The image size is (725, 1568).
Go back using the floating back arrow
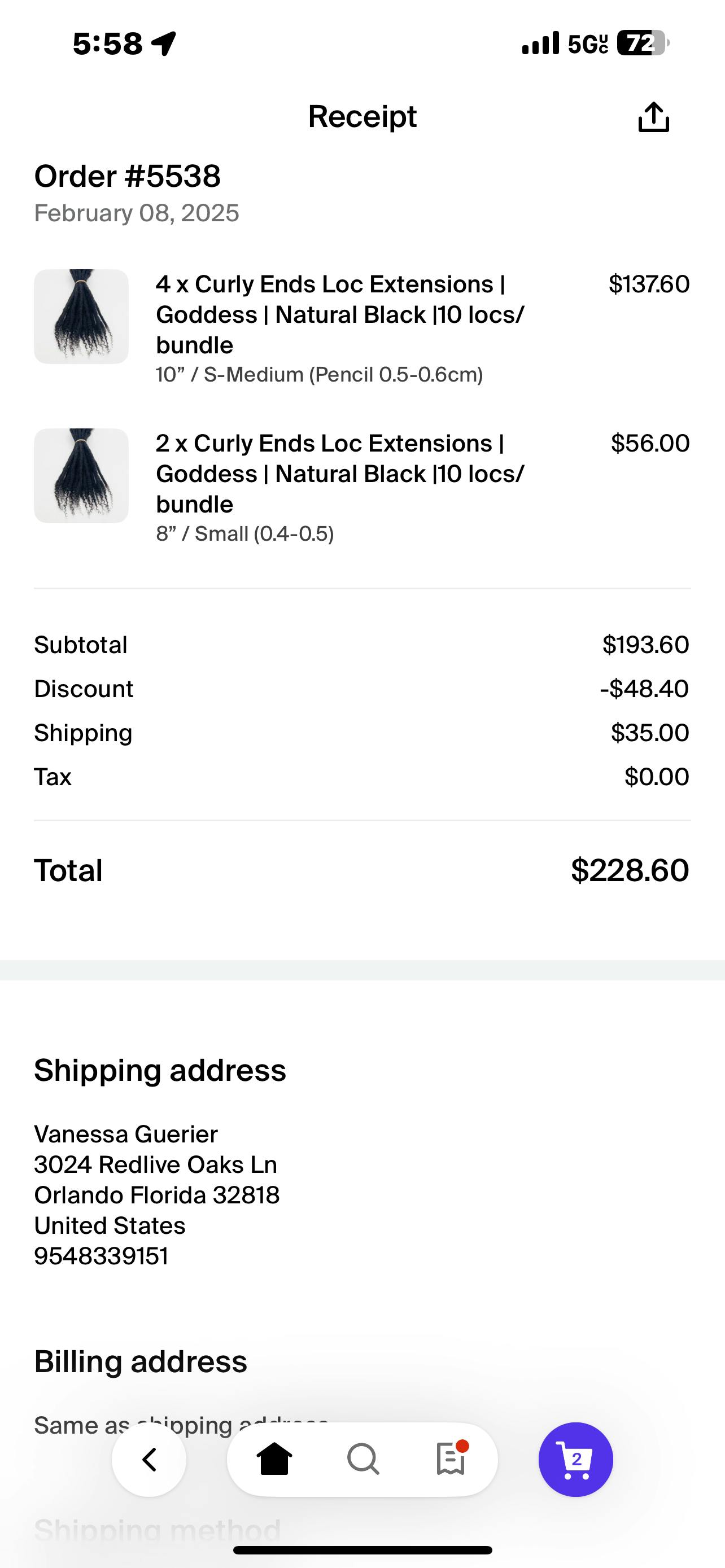click(x=149, y=1459)
